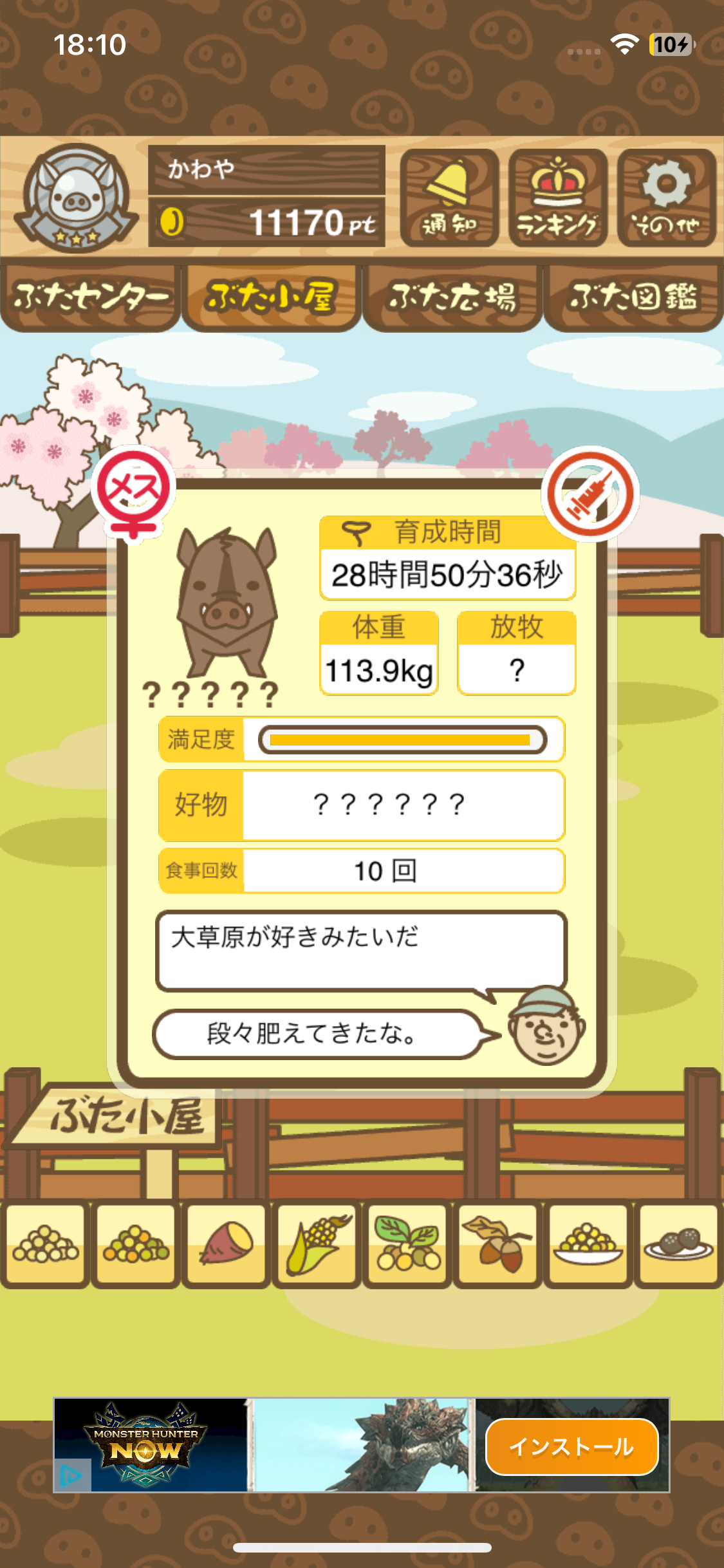Select the corn cob feed
The image size is (724, 1568).
[x=317, y=1245]
